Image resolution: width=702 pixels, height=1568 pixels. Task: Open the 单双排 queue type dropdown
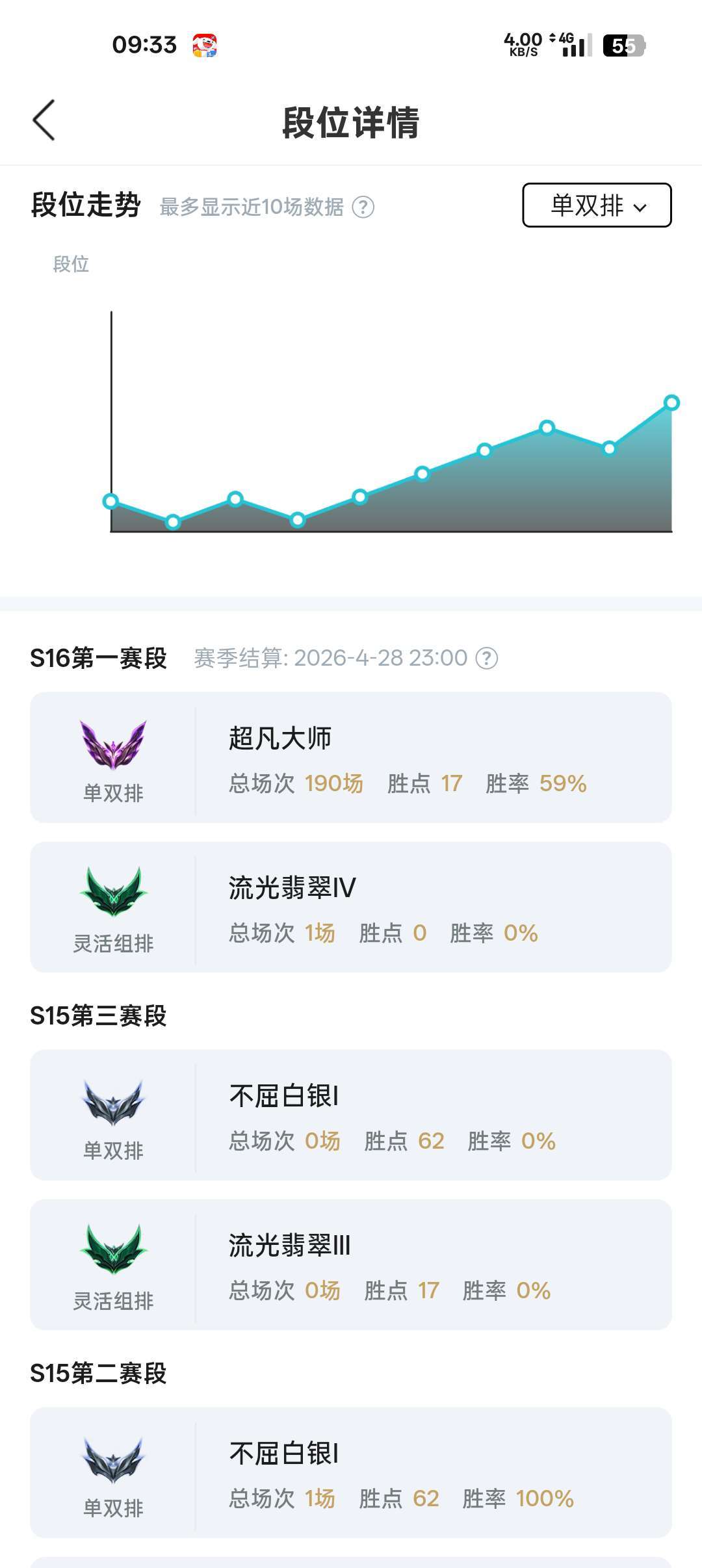point(597,205)
